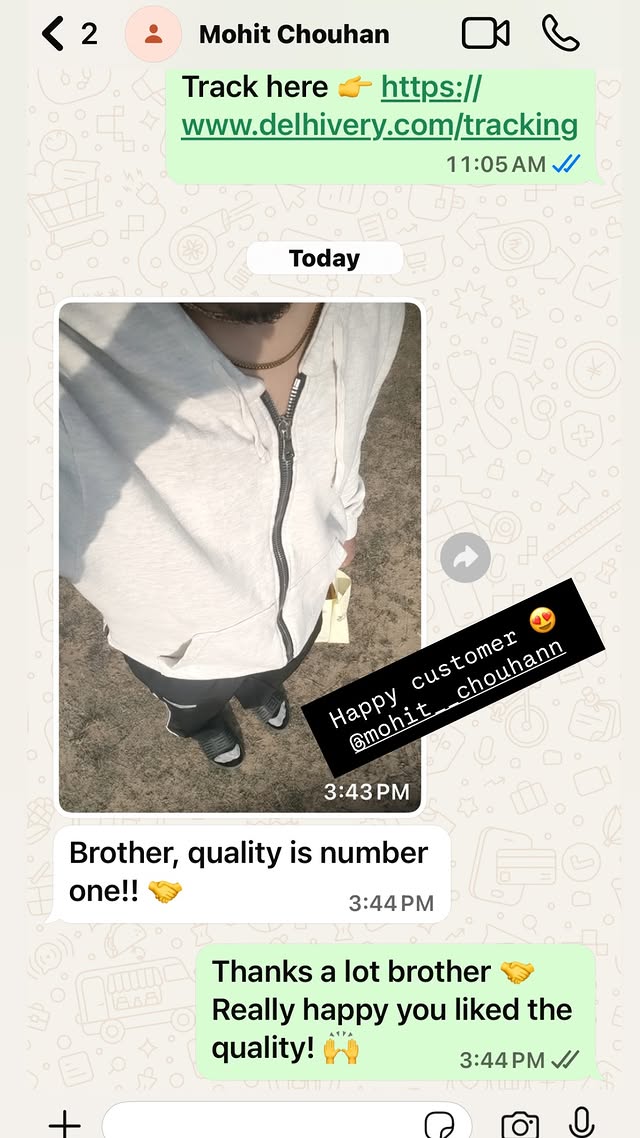This screenshot has width=640, height=1138.
Task: Tap the microphone to record a voice message
Action: click(582, 1122)
